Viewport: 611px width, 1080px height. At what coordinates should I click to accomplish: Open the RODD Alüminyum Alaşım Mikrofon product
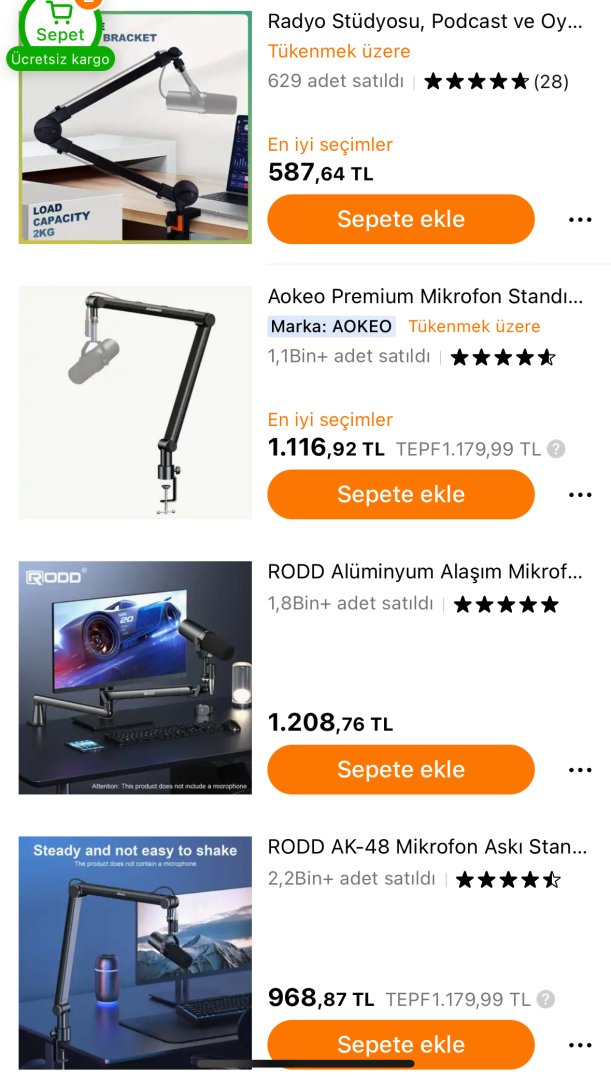point(425,572)
